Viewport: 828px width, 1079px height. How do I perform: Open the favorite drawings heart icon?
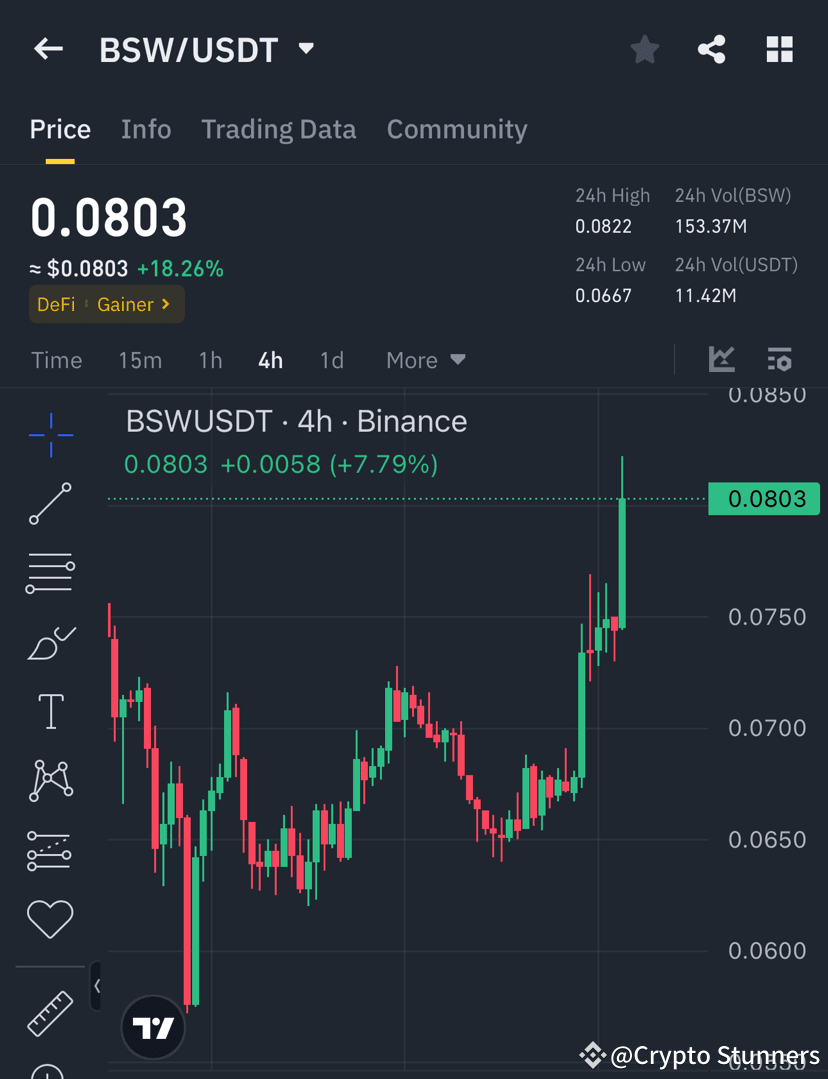click(x=50, y=919)
